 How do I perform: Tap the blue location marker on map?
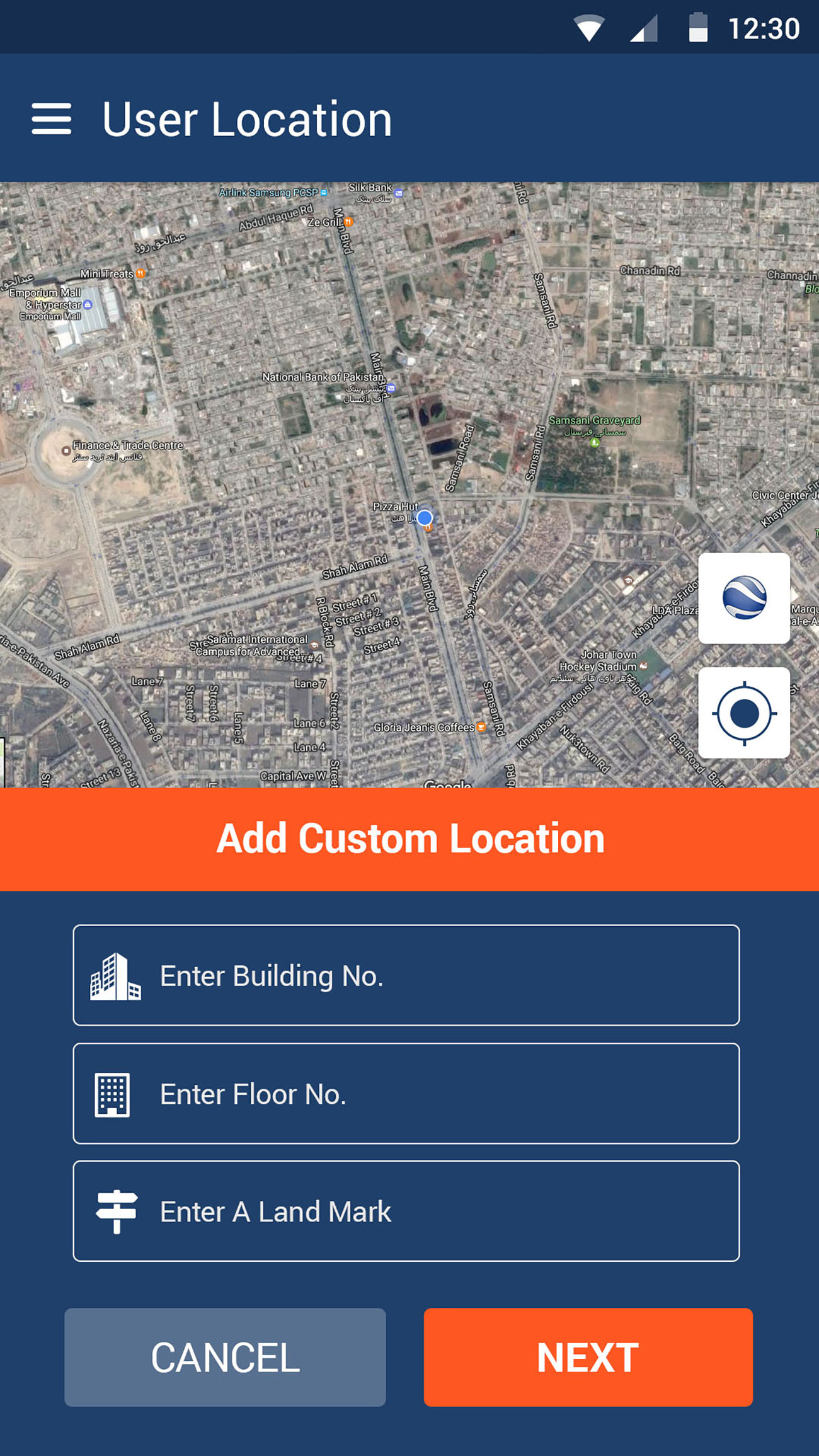tap(425, 518)
